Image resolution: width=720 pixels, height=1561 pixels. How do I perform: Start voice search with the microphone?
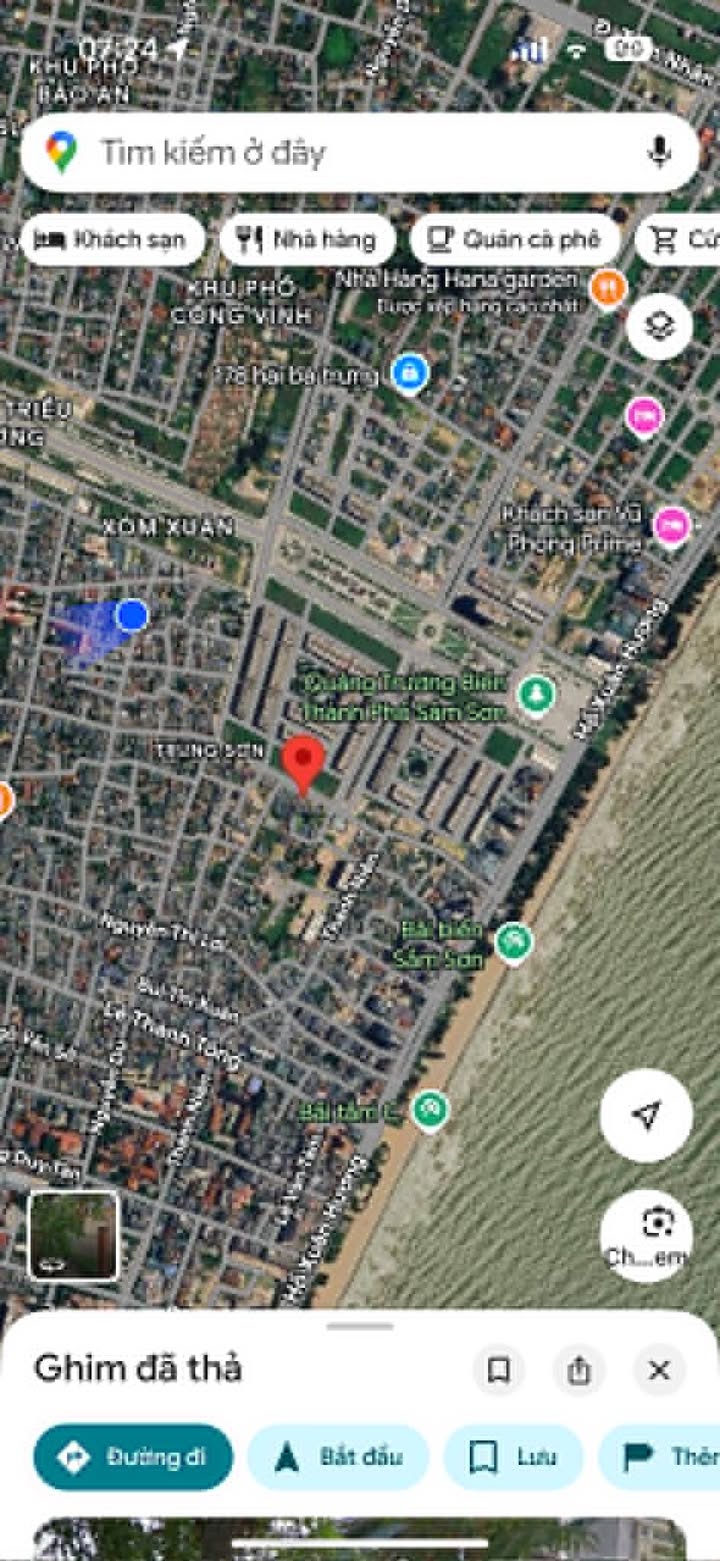(658, 153)
